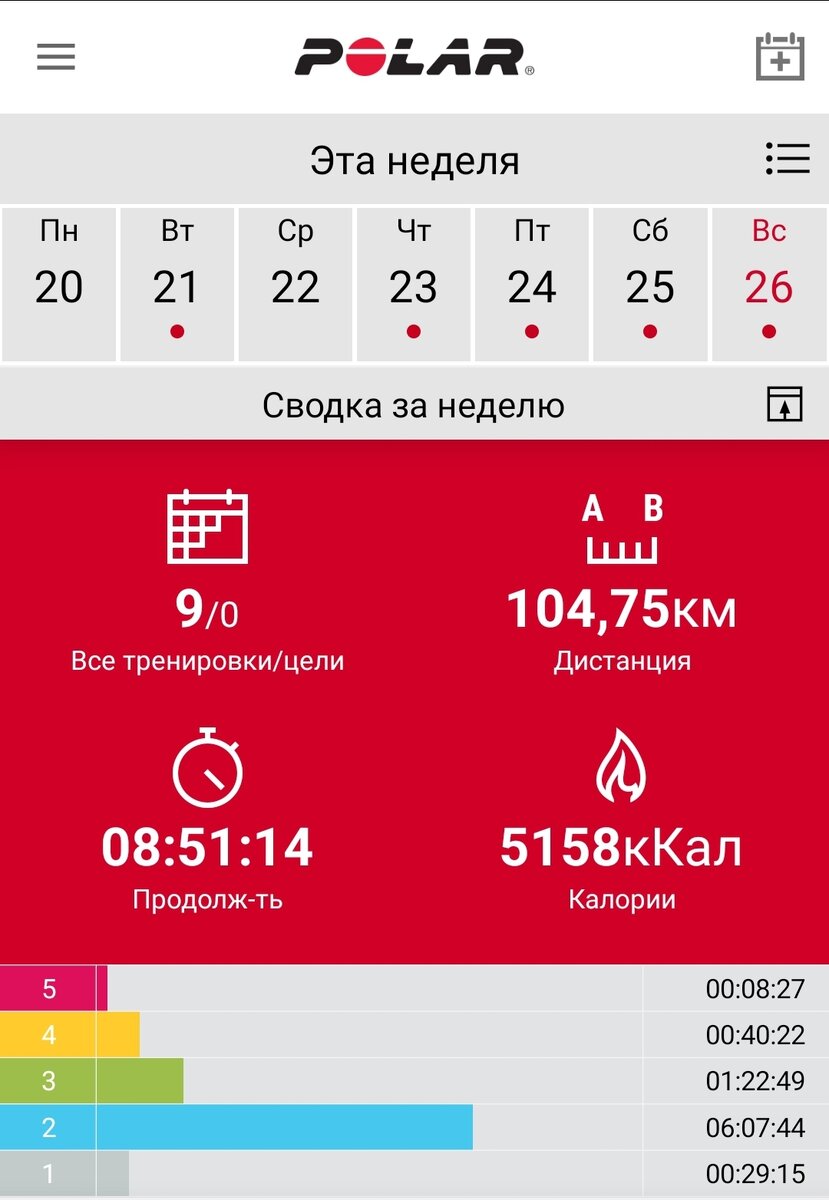Open the hamburger navigation menu

[x=56, y=57]
